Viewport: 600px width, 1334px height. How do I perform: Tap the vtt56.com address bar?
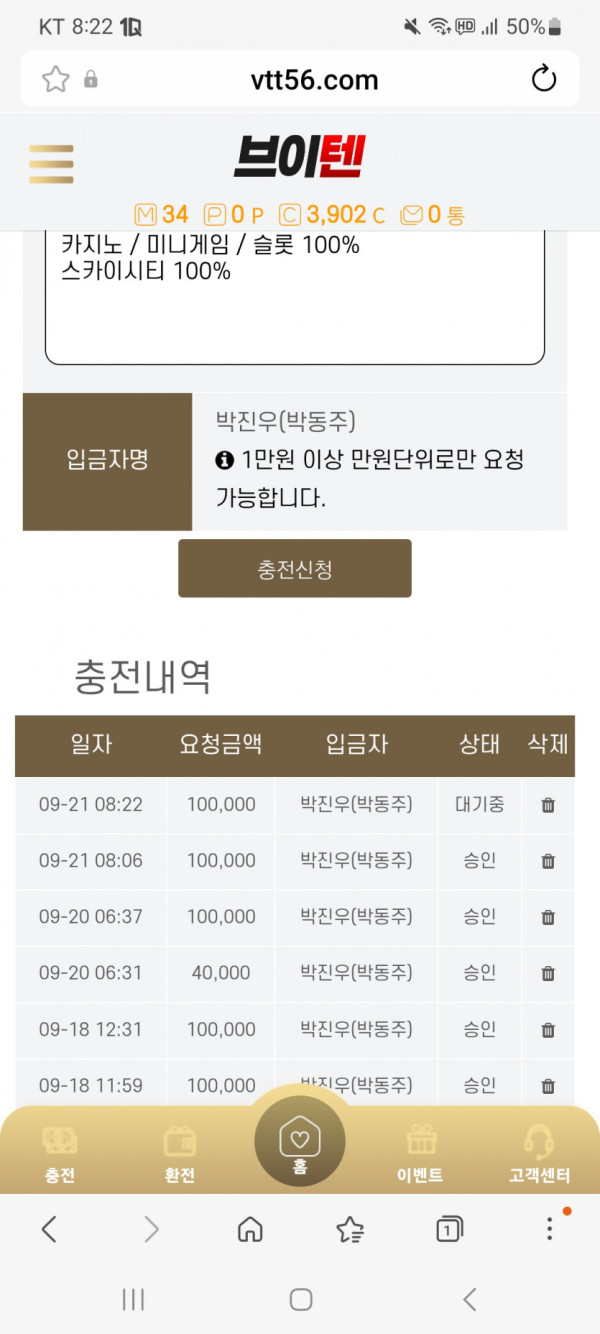pyautogui.click(x=314, y=79)
